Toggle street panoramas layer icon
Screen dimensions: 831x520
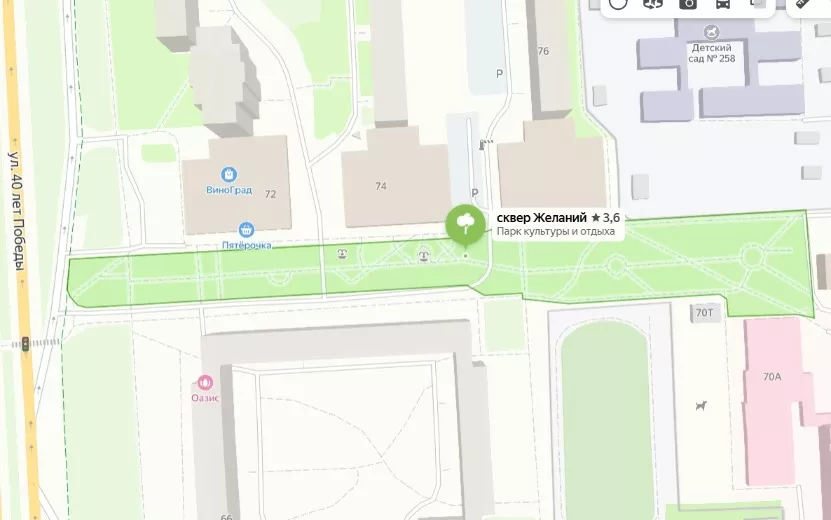[x=653, y=4]
